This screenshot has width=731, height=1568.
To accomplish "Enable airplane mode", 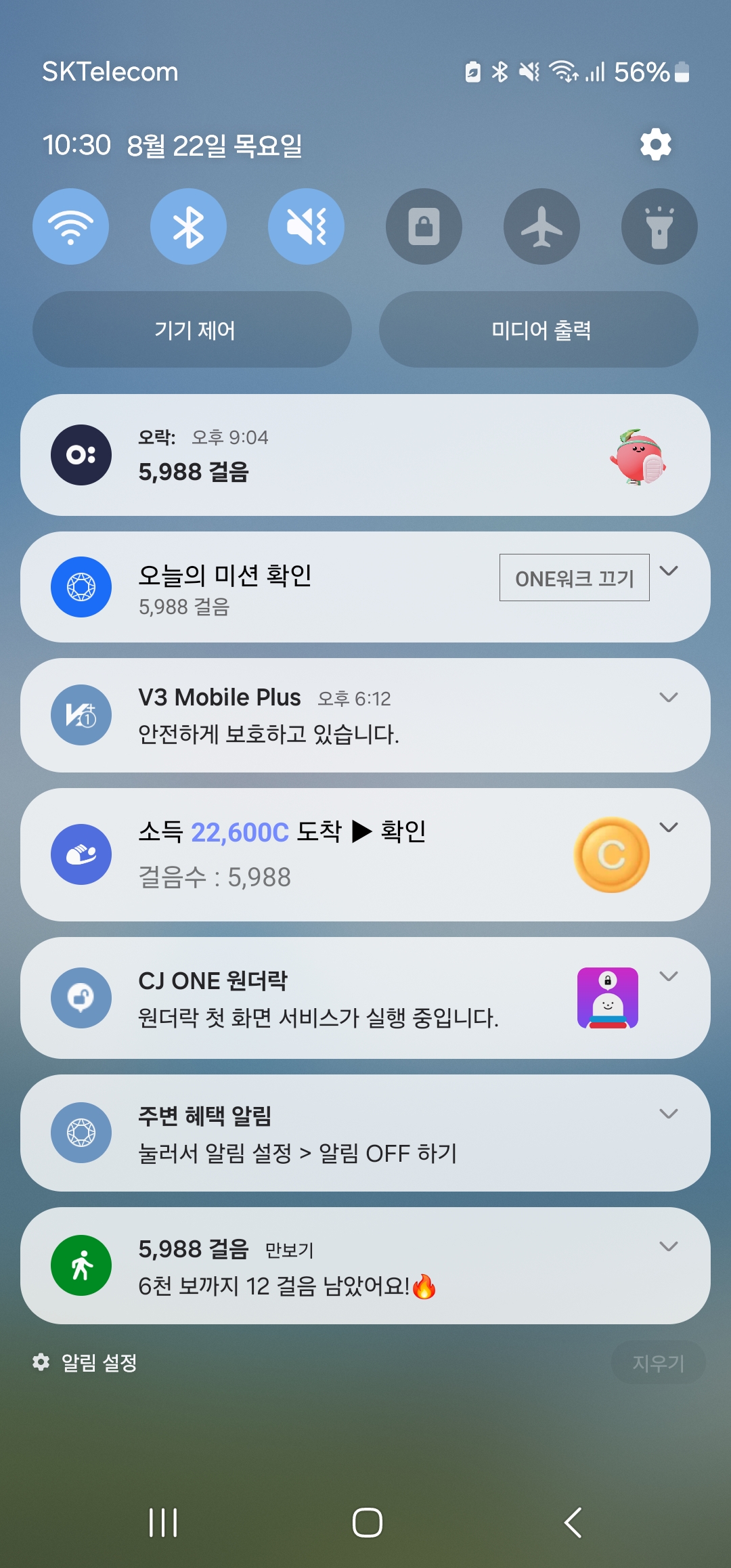I will (x=541, y=227).
